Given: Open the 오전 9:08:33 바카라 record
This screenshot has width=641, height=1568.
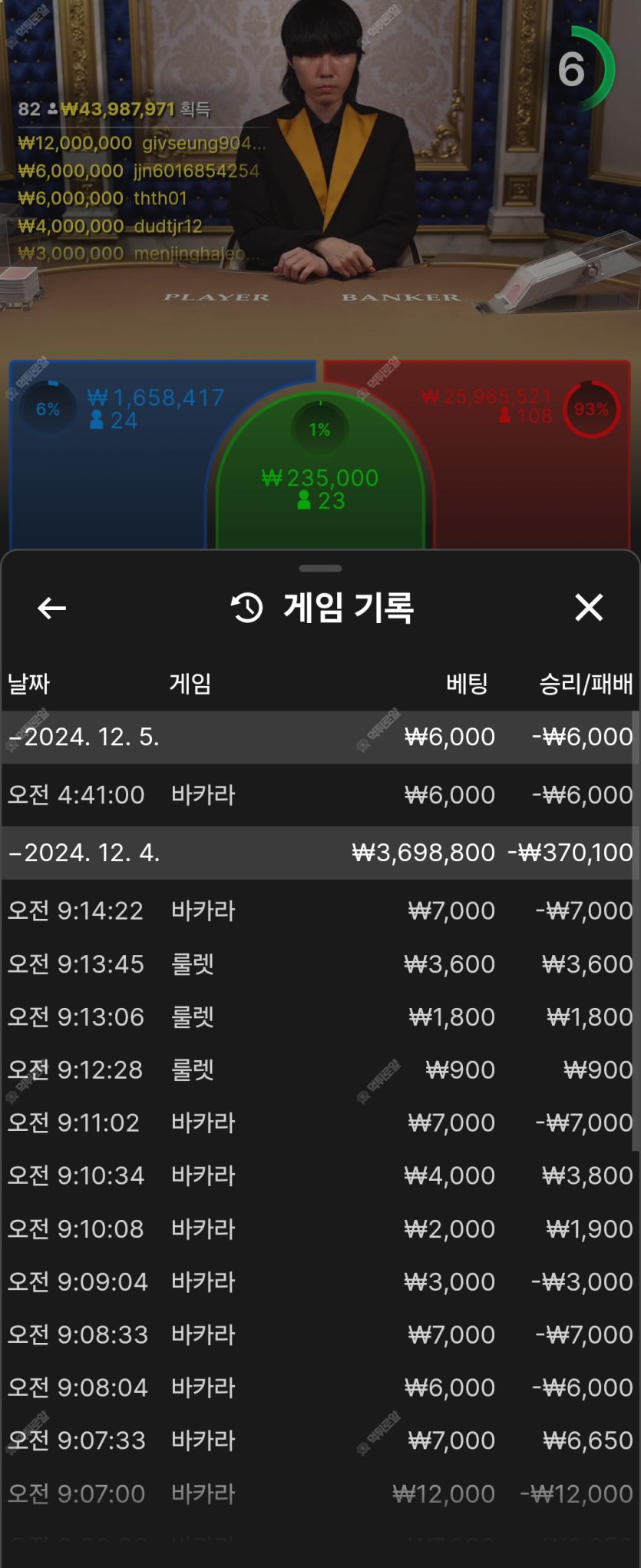Looking at the screenshot, I should (320, 1334).
